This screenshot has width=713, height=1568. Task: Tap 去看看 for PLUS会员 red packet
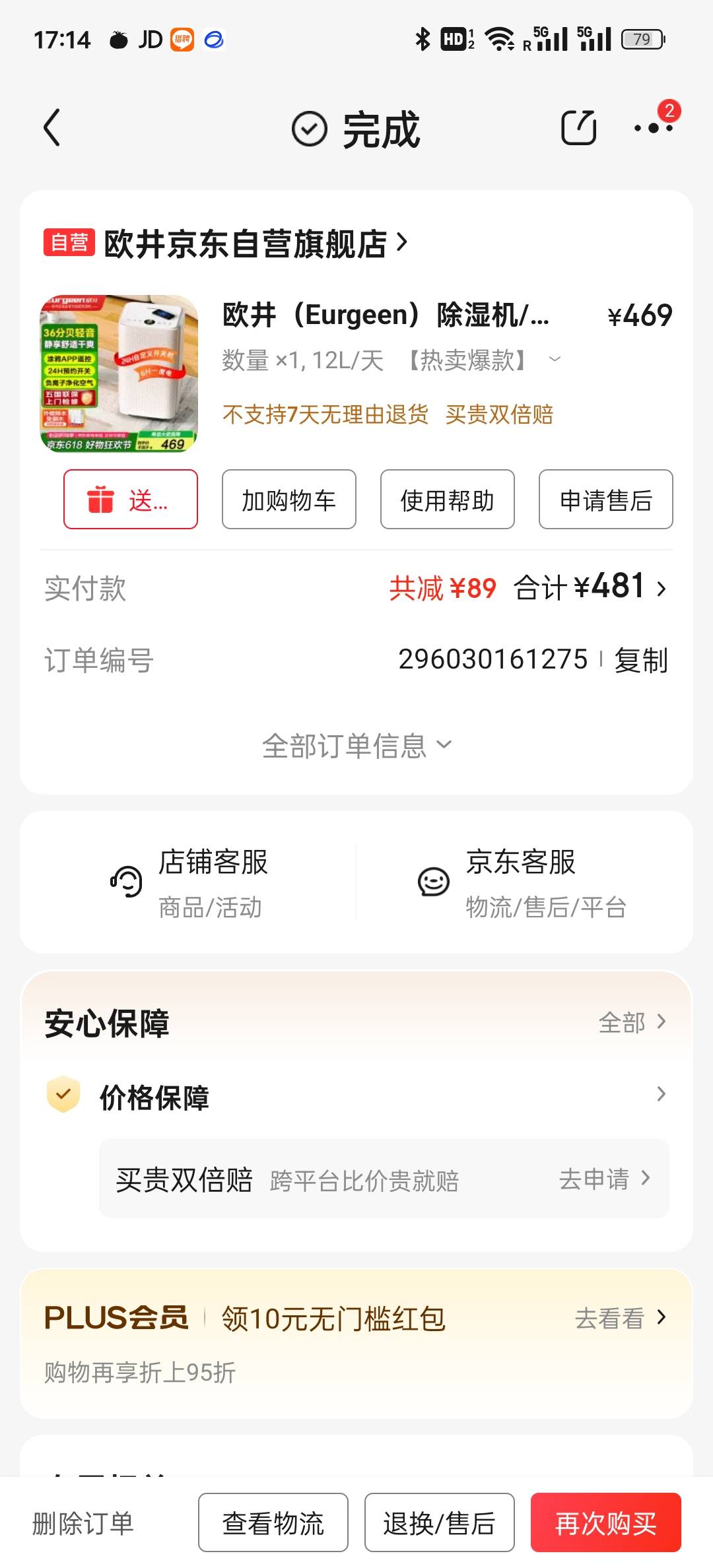click(611, 1317)
